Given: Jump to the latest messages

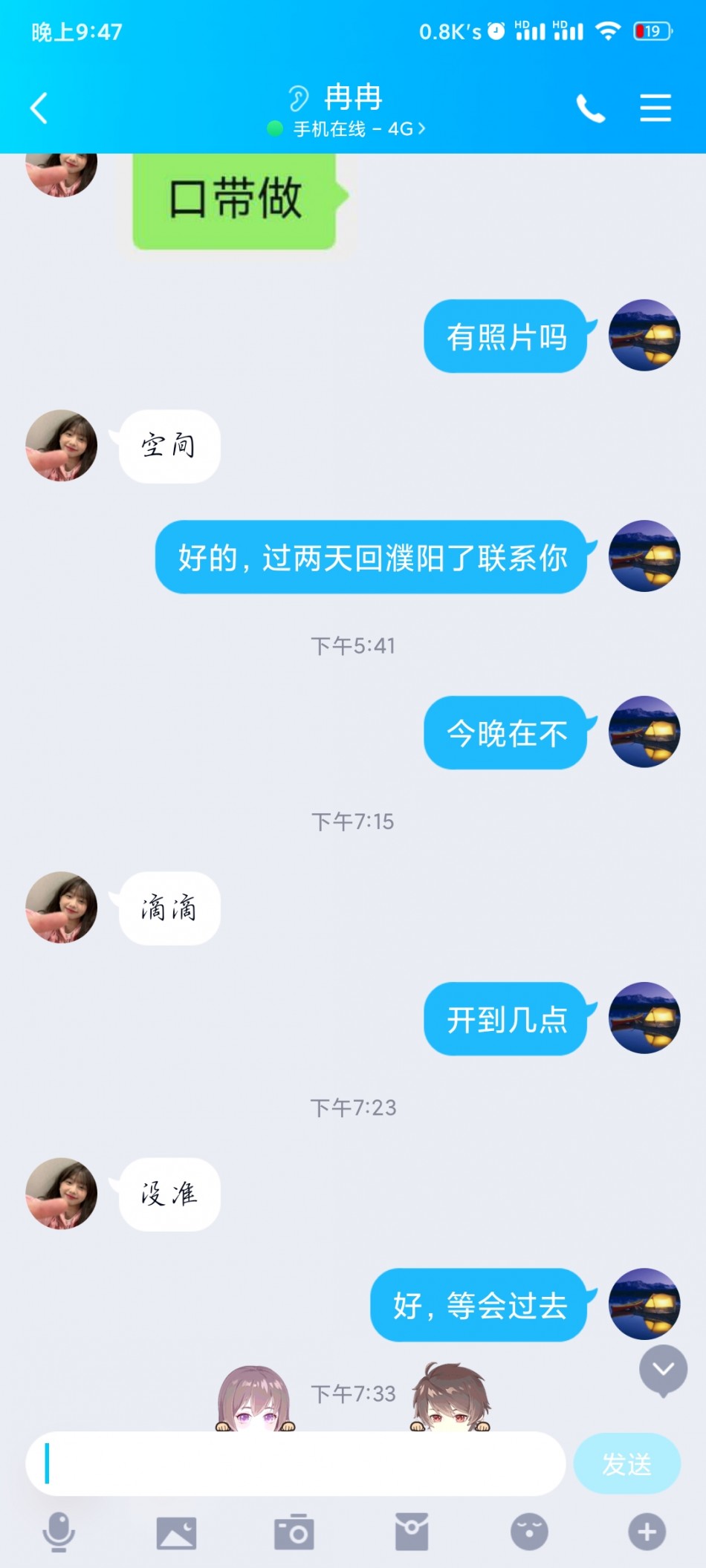Looking at the screenshot, I should click(663, 1369).
